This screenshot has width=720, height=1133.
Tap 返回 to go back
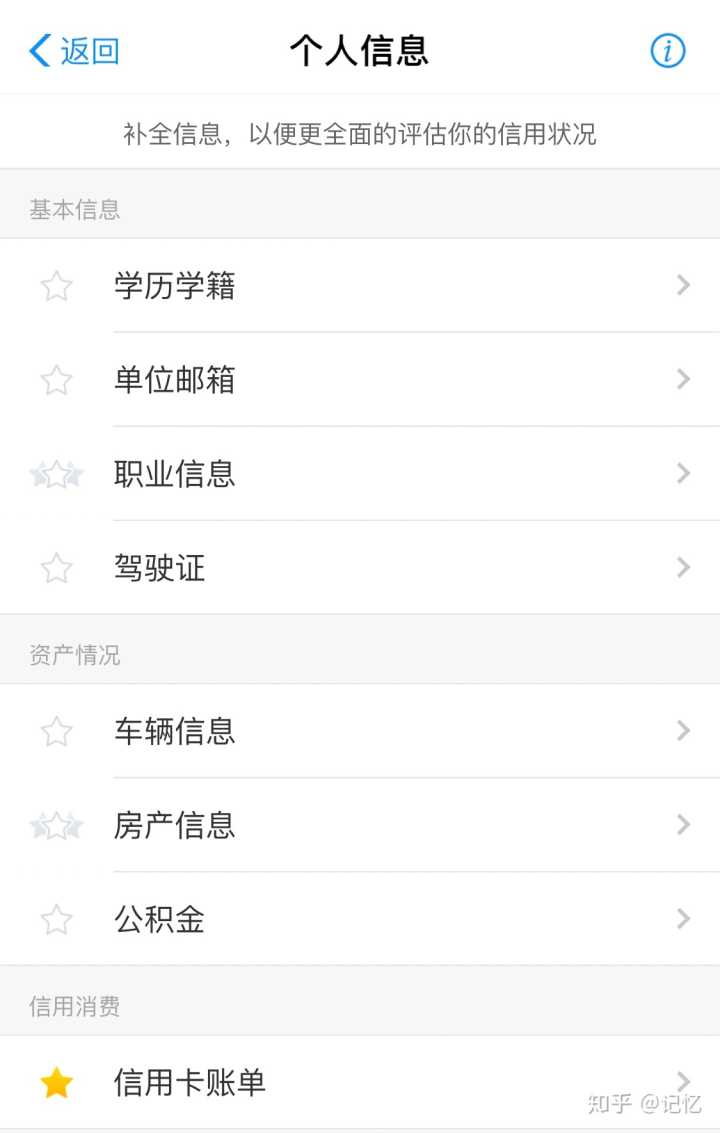point(75,50)
